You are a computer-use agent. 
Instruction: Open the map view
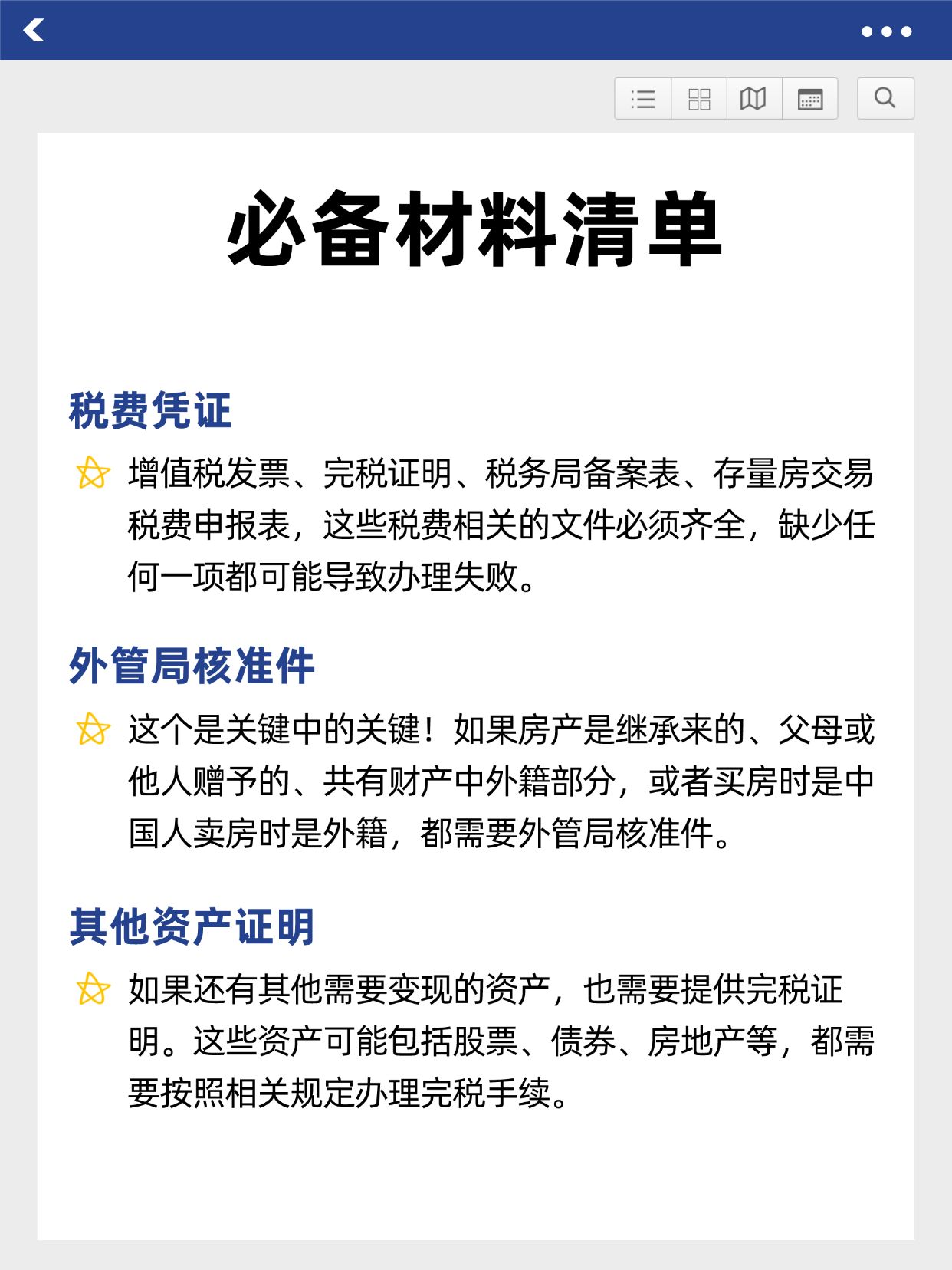(x=754, y=98)
